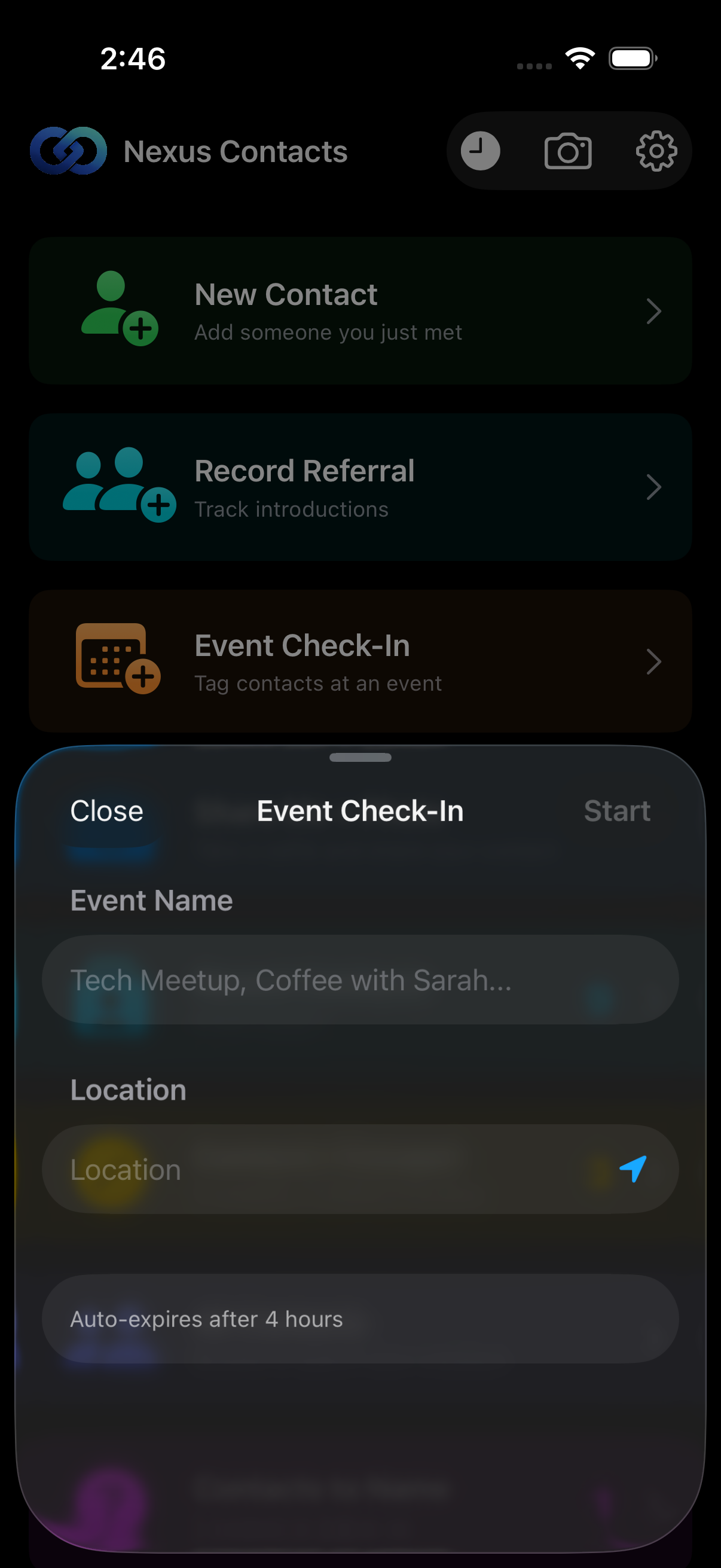The height and width of the screenshot is (1568, 721).
Task: Expand the New Contact chevron
Action: click(653, 311)
